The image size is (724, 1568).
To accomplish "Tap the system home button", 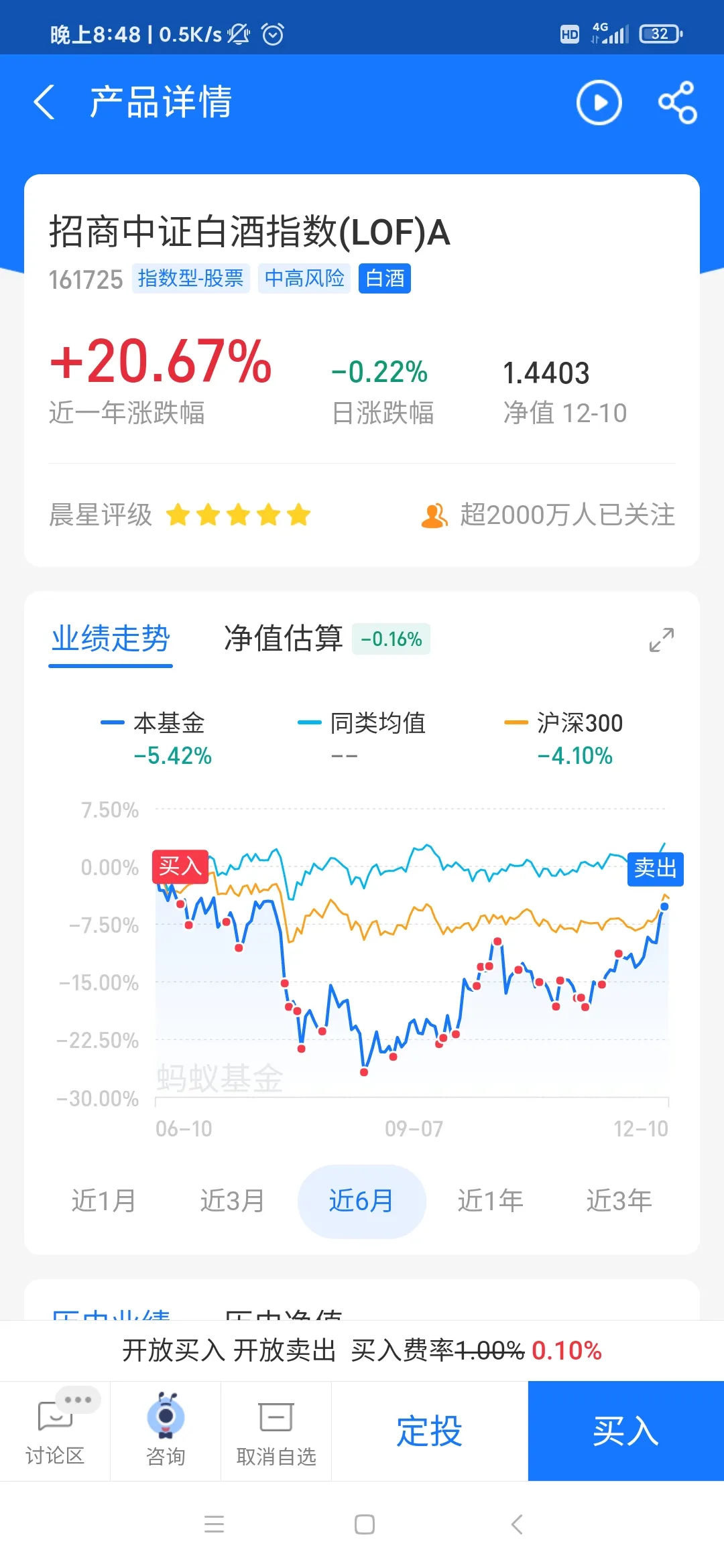I will click(x=365, y=1524).
